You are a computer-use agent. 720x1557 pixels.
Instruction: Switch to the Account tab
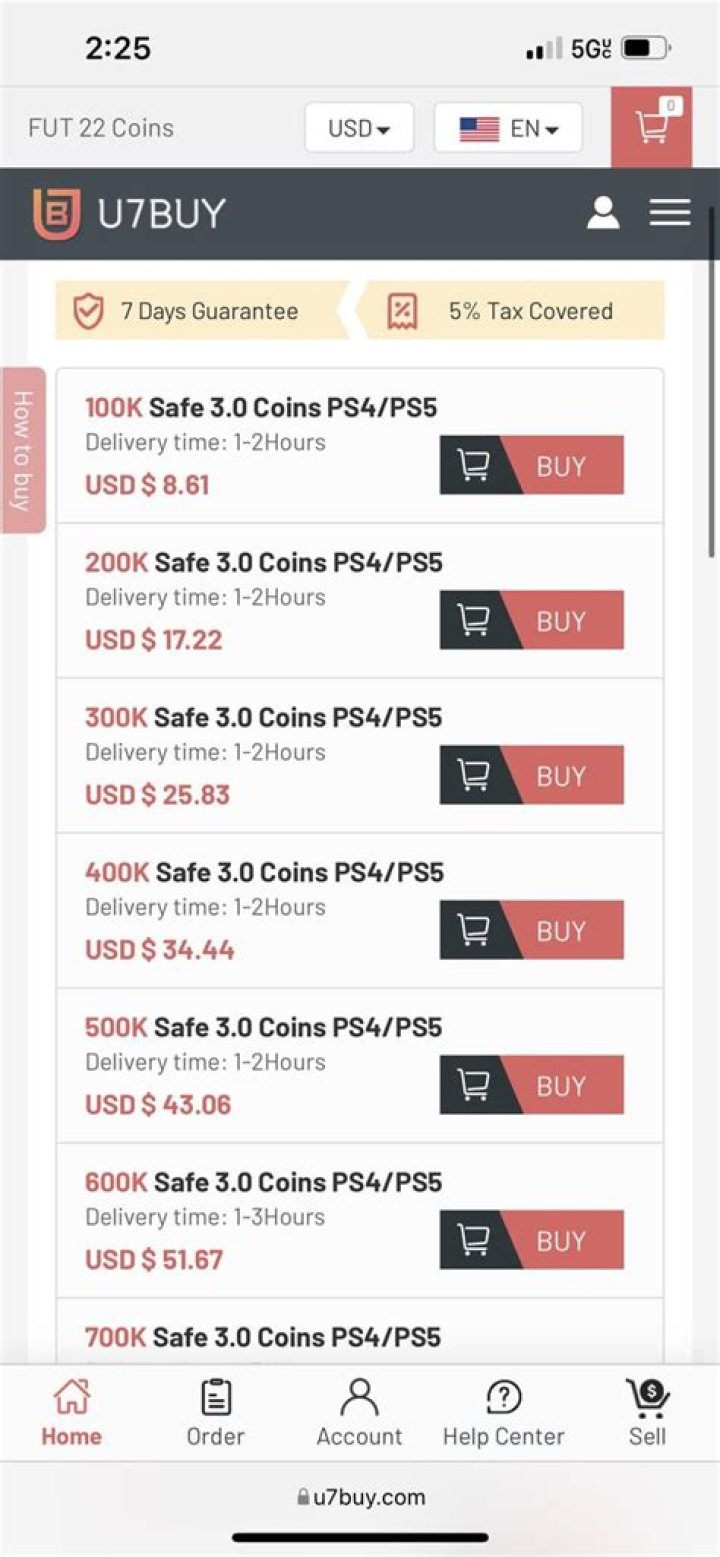[x=359, y=1412]
